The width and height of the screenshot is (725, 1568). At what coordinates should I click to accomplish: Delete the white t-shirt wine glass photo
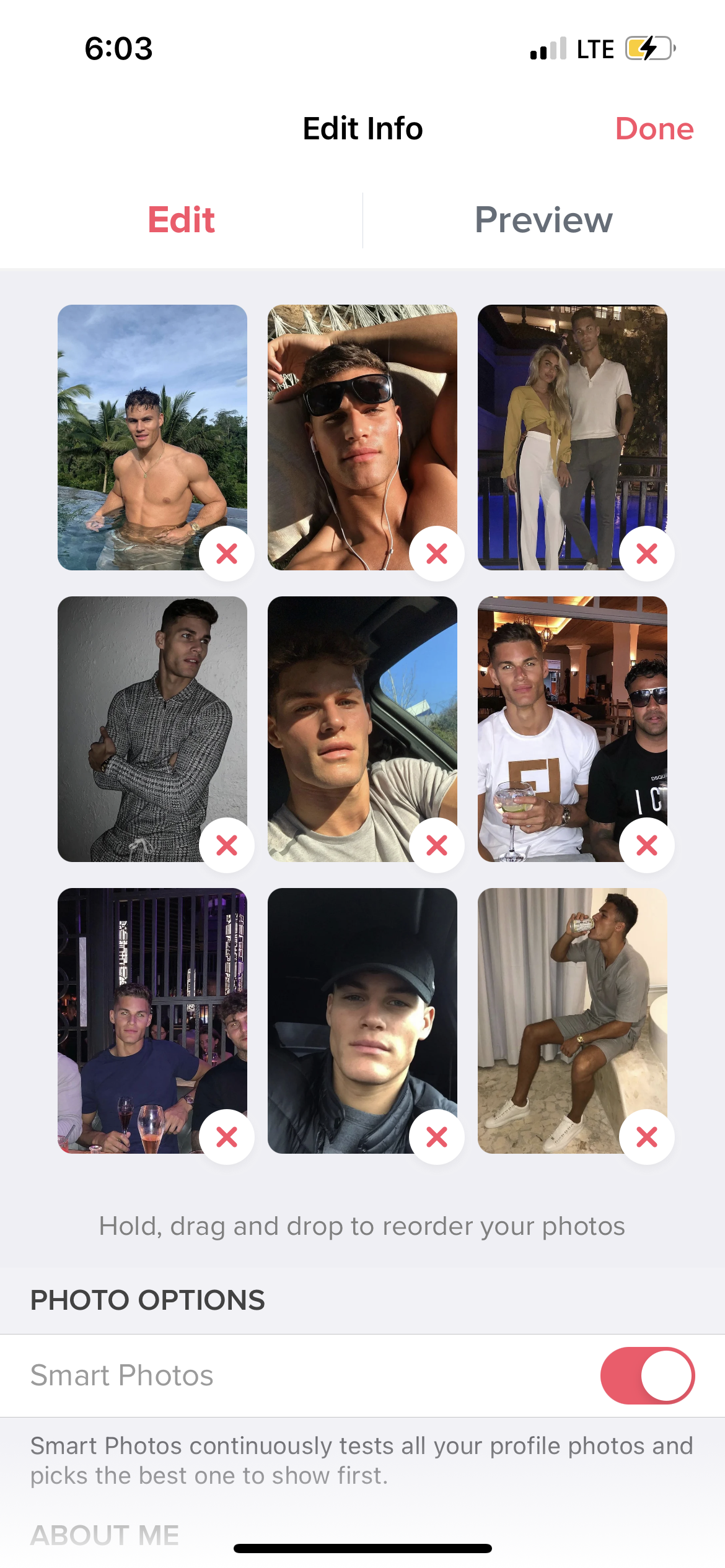pos(647,845)
